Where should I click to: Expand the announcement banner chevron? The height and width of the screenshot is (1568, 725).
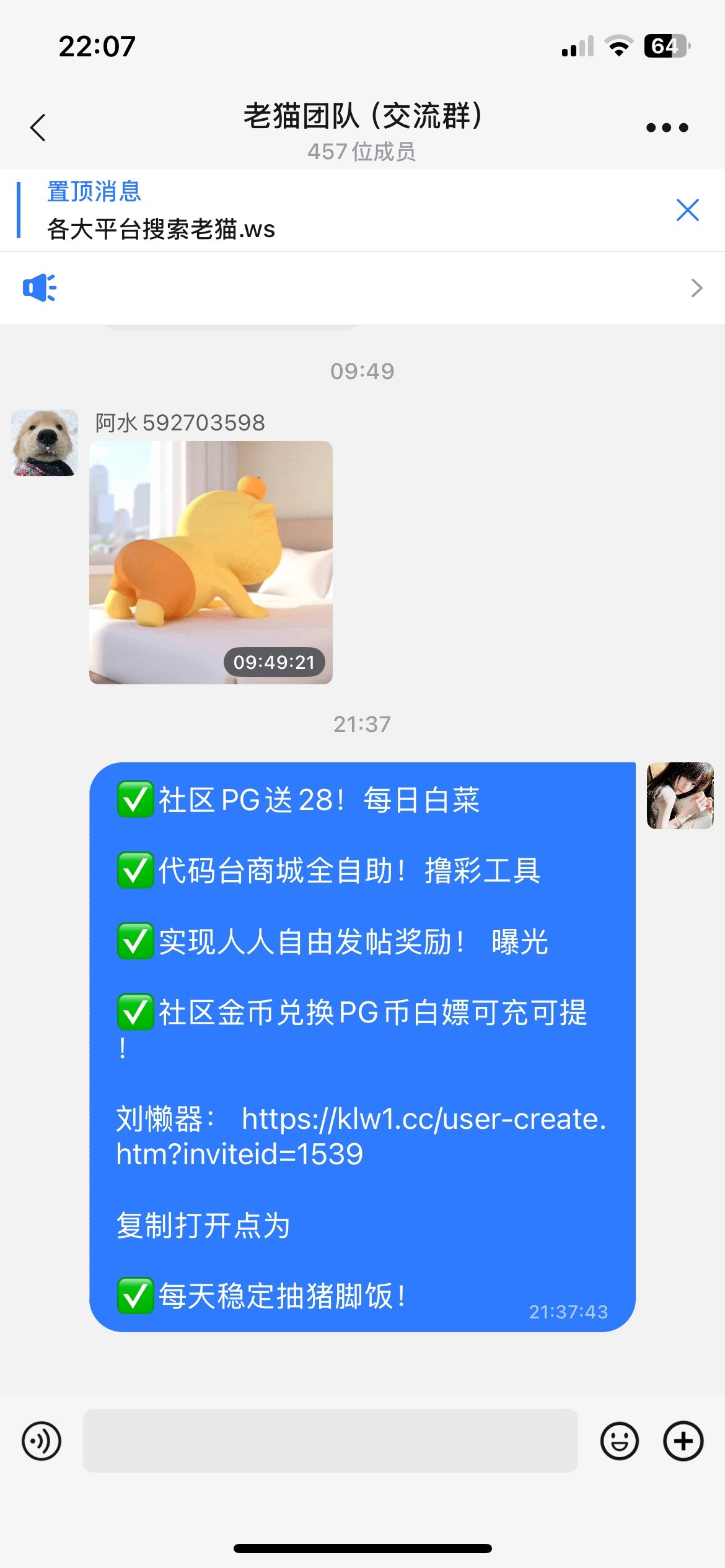[x=696, y=288]
